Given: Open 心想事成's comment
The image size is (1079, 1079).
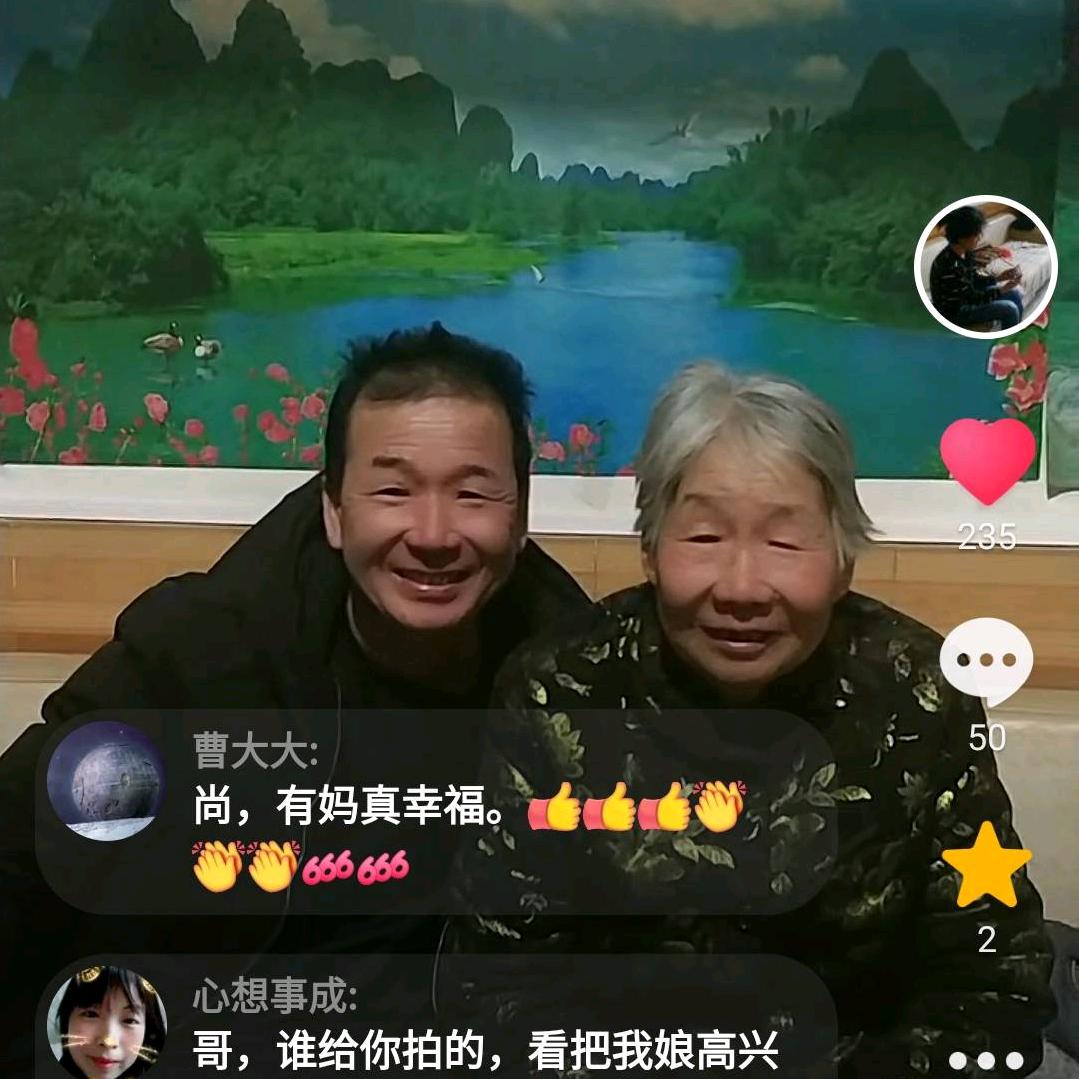Looking at the screenshot, I should [x=436, y=1017].
